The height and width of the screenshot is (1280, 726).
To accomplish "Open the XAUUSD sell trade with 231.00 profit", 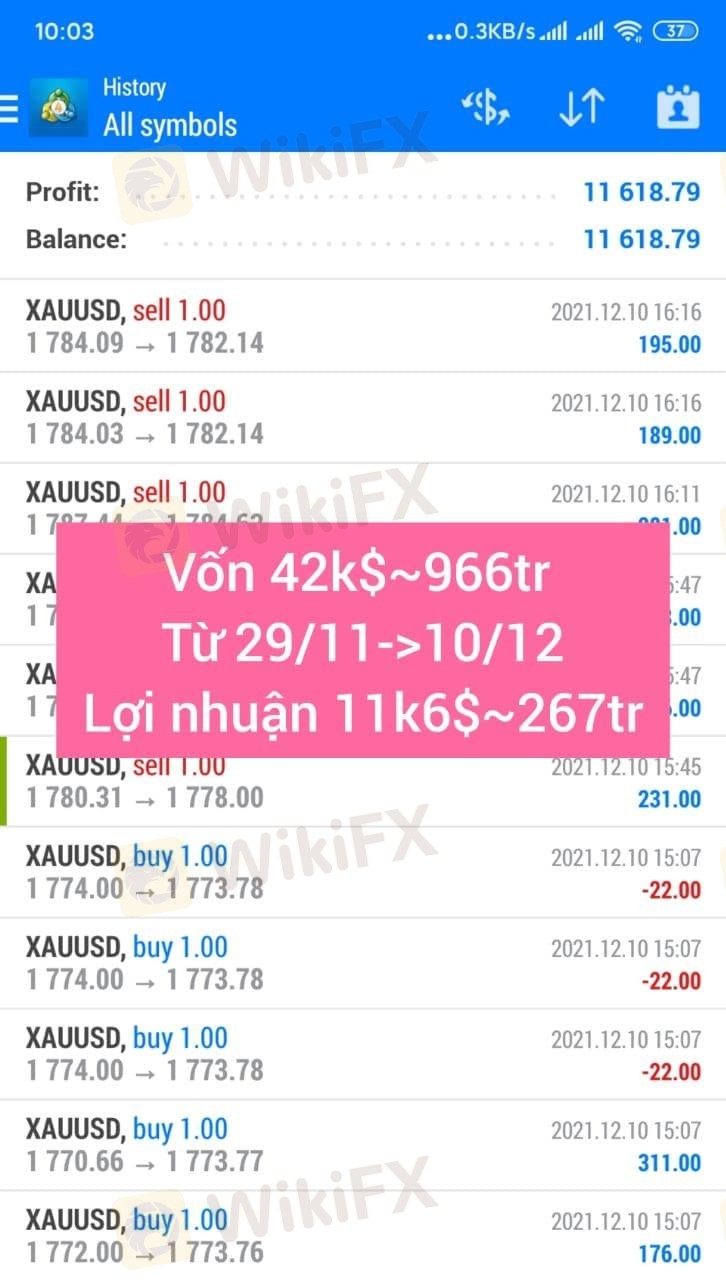I will tap(363, 782).
